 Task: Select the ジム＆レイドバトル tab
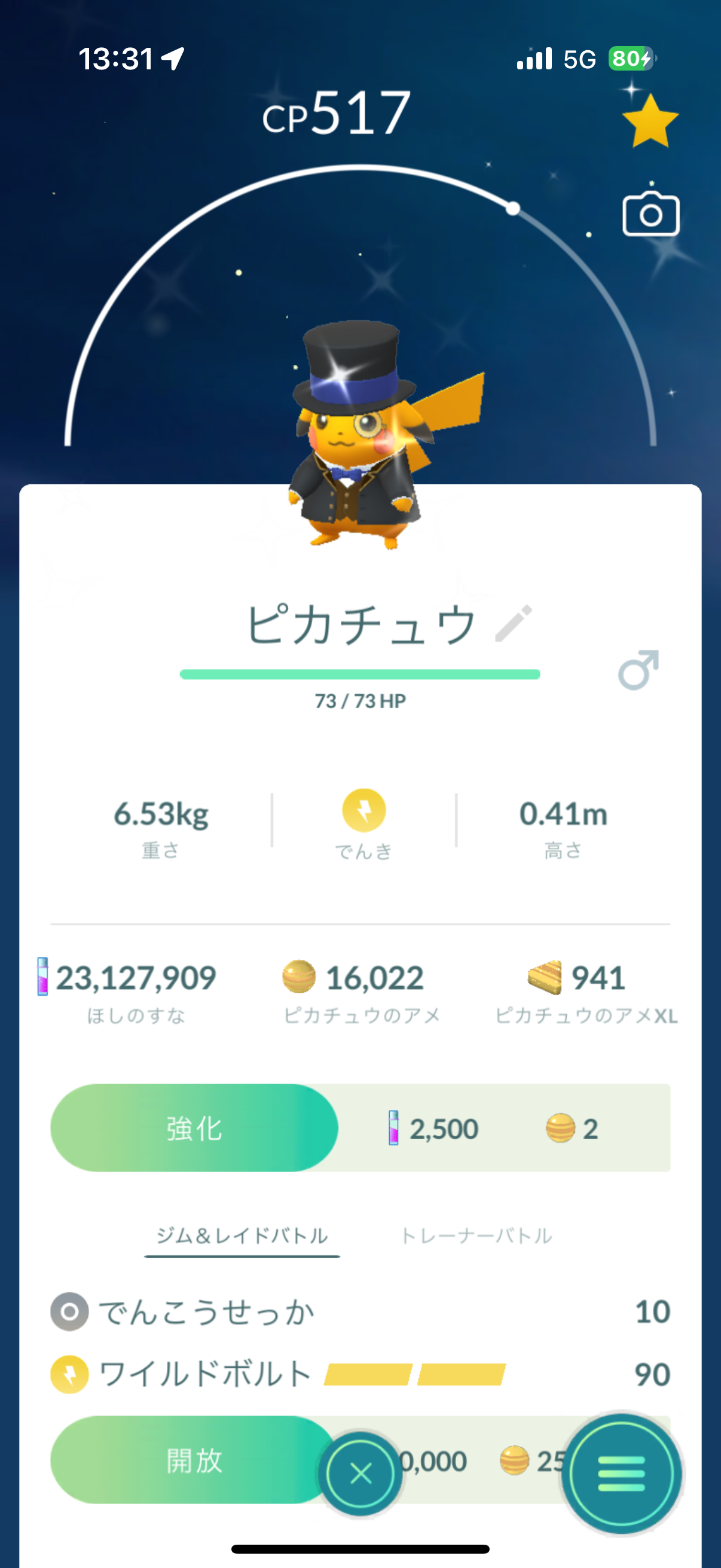pyautogui.click(x=242, y=1236)
